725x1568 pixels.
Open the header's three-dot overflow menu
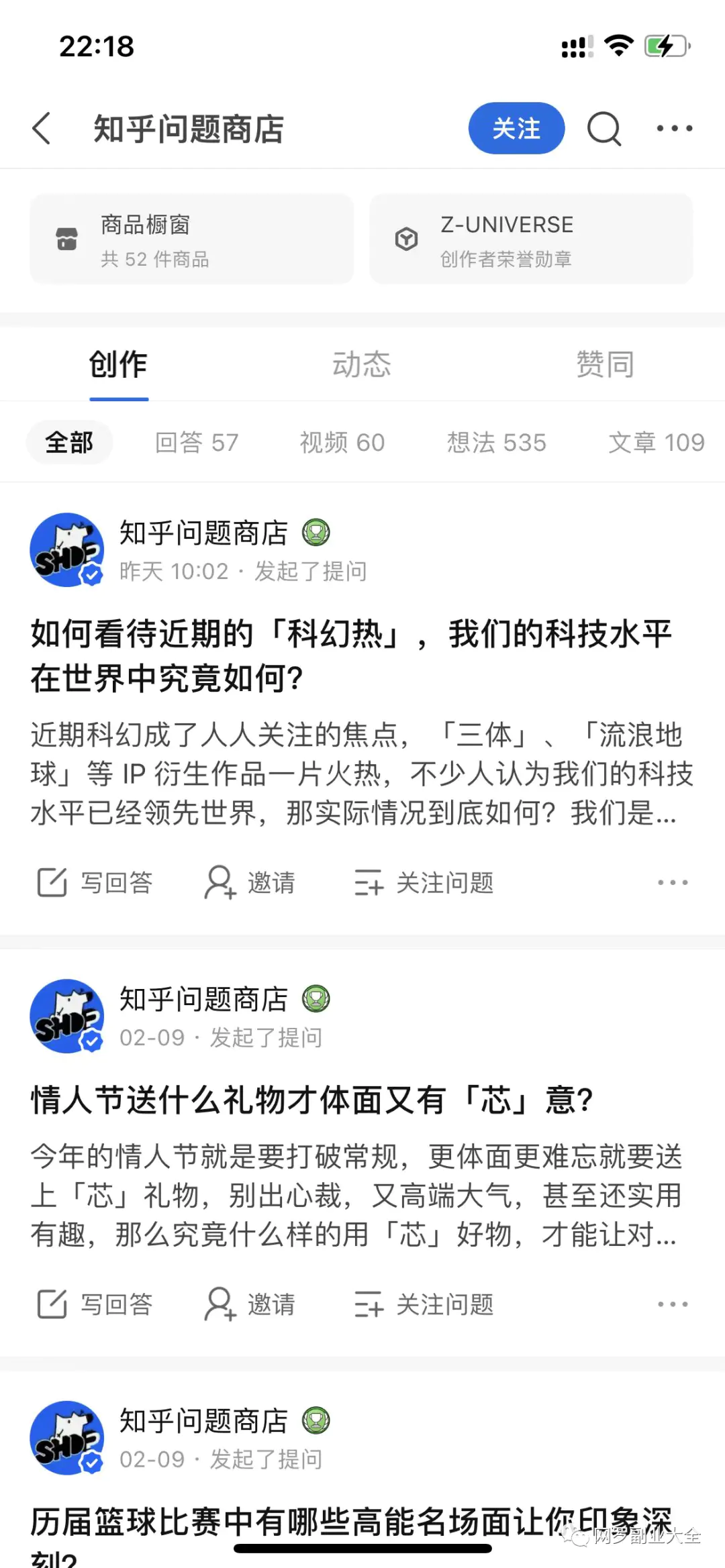tap(674, 128)
